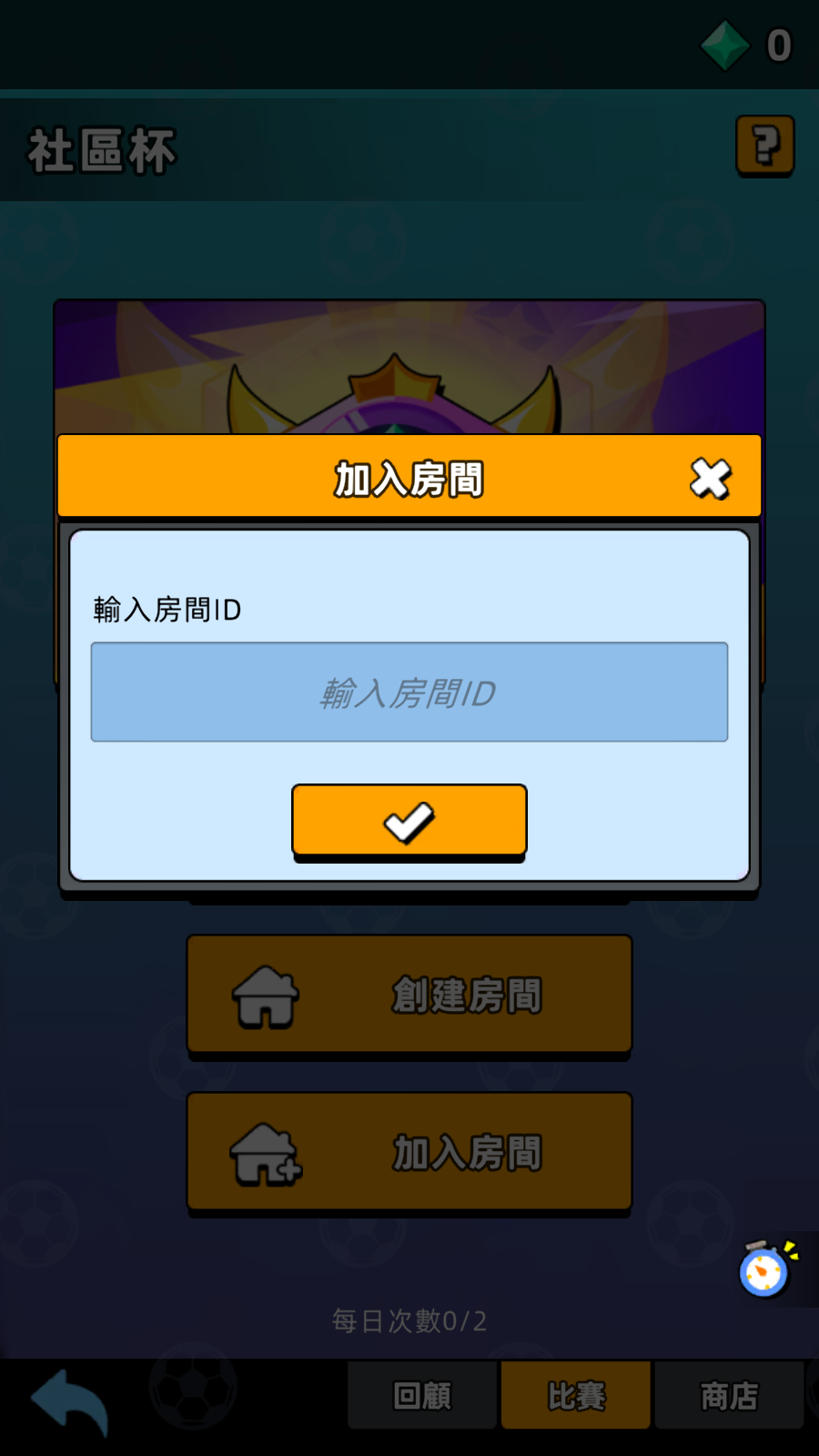Open the stopwatch timer icon

765,1269
